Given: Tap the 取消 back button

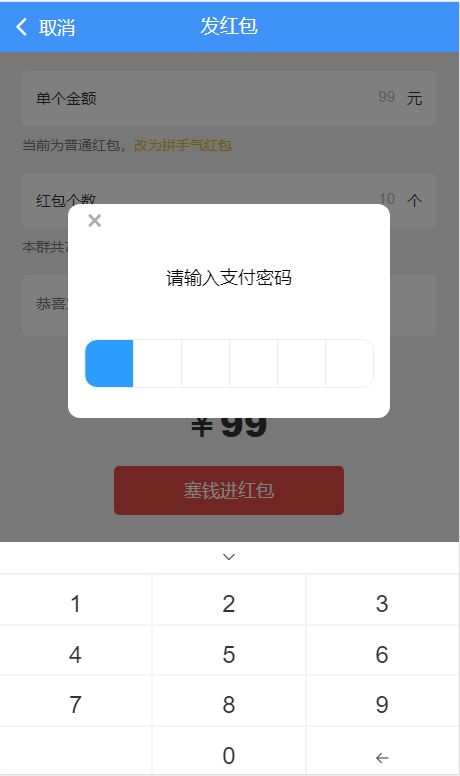Looking at the screenshot, I should 46,27.
